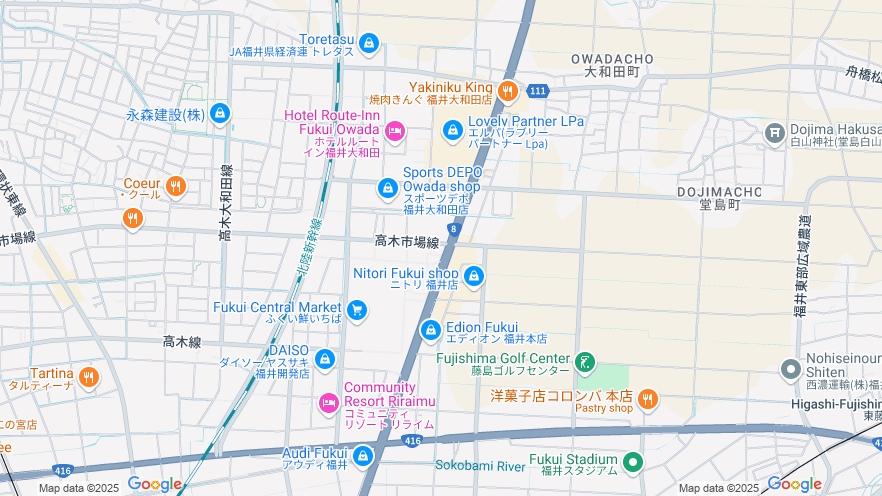Open the Pastry shop restaurant marker

pos(647,400)
